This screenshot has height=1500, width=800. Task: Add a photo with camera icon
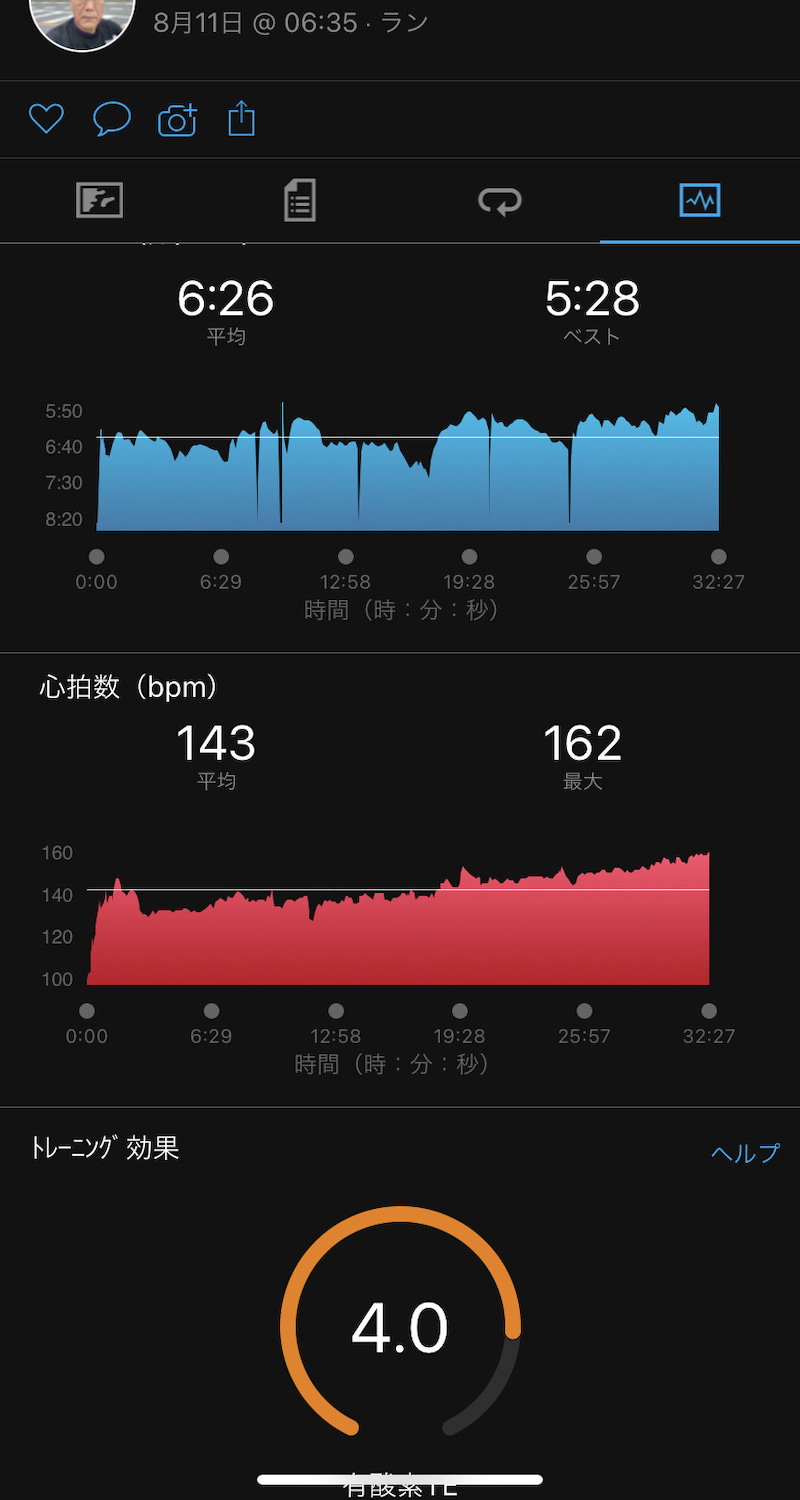(x=177, y=120)
